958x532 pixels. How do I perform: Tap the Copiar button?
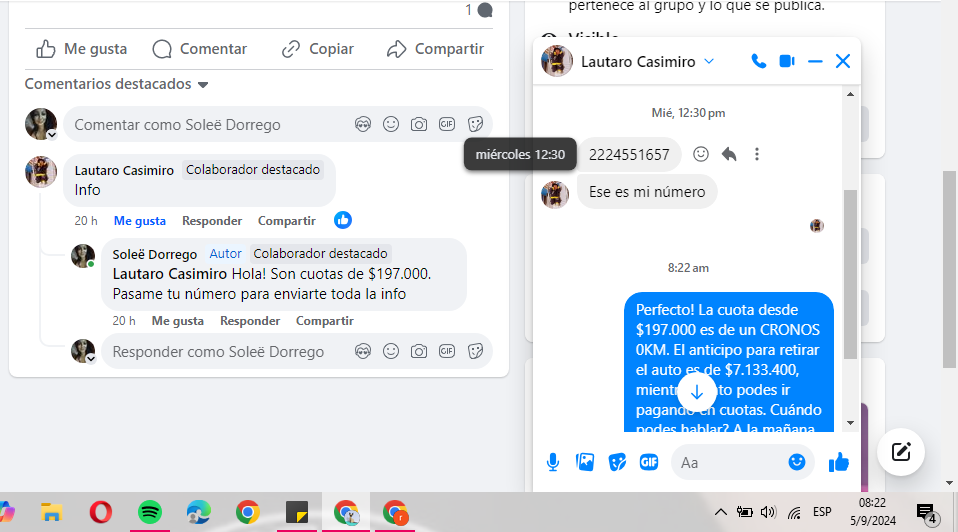point(318,49)
